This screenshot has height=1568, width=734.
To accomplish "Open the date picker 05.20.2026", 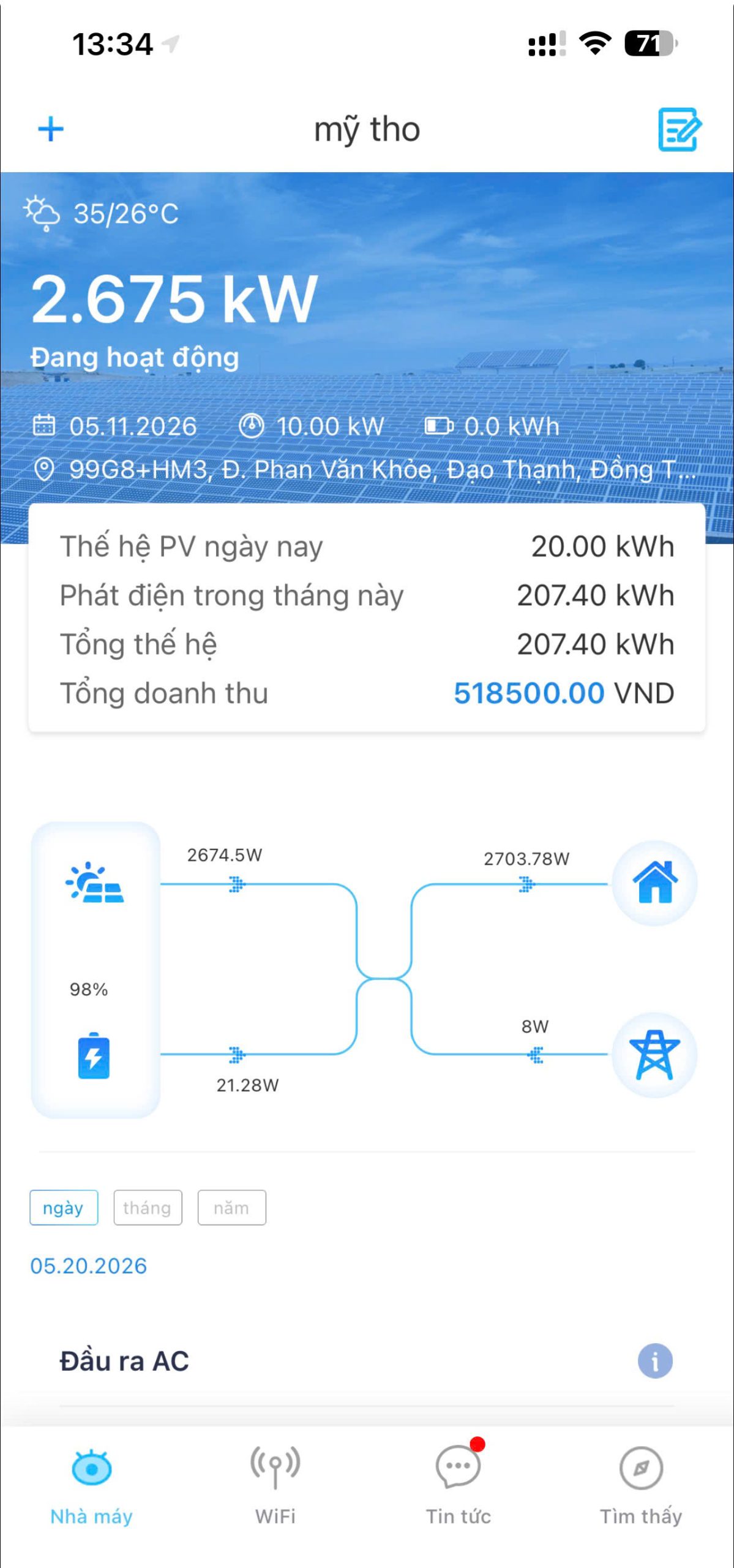I will point(89,1265).
